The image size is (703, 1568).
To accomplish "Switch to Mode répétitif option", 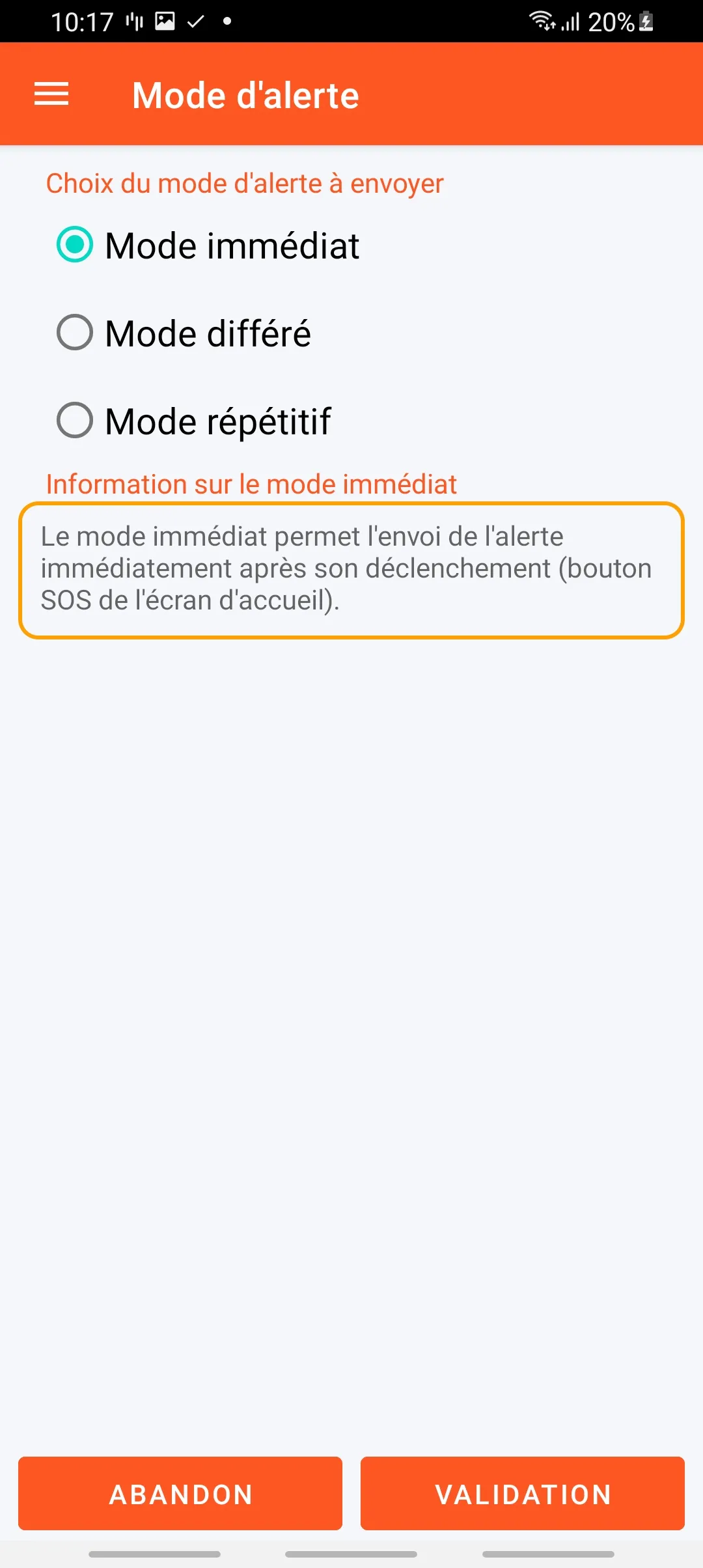I will pyautogui.click(x=76, y=421).
